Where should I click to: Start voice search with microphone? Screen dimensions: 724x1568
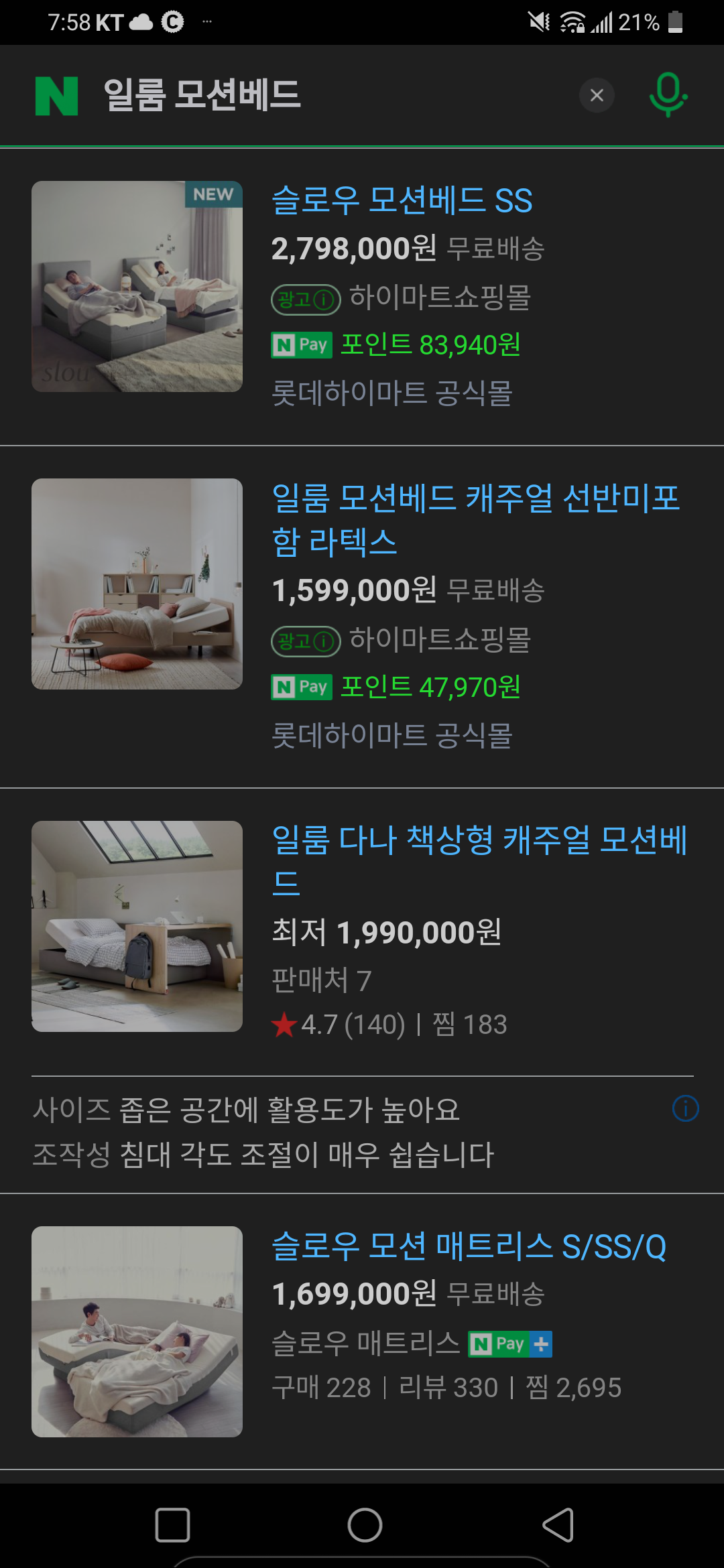click(668, 94)
